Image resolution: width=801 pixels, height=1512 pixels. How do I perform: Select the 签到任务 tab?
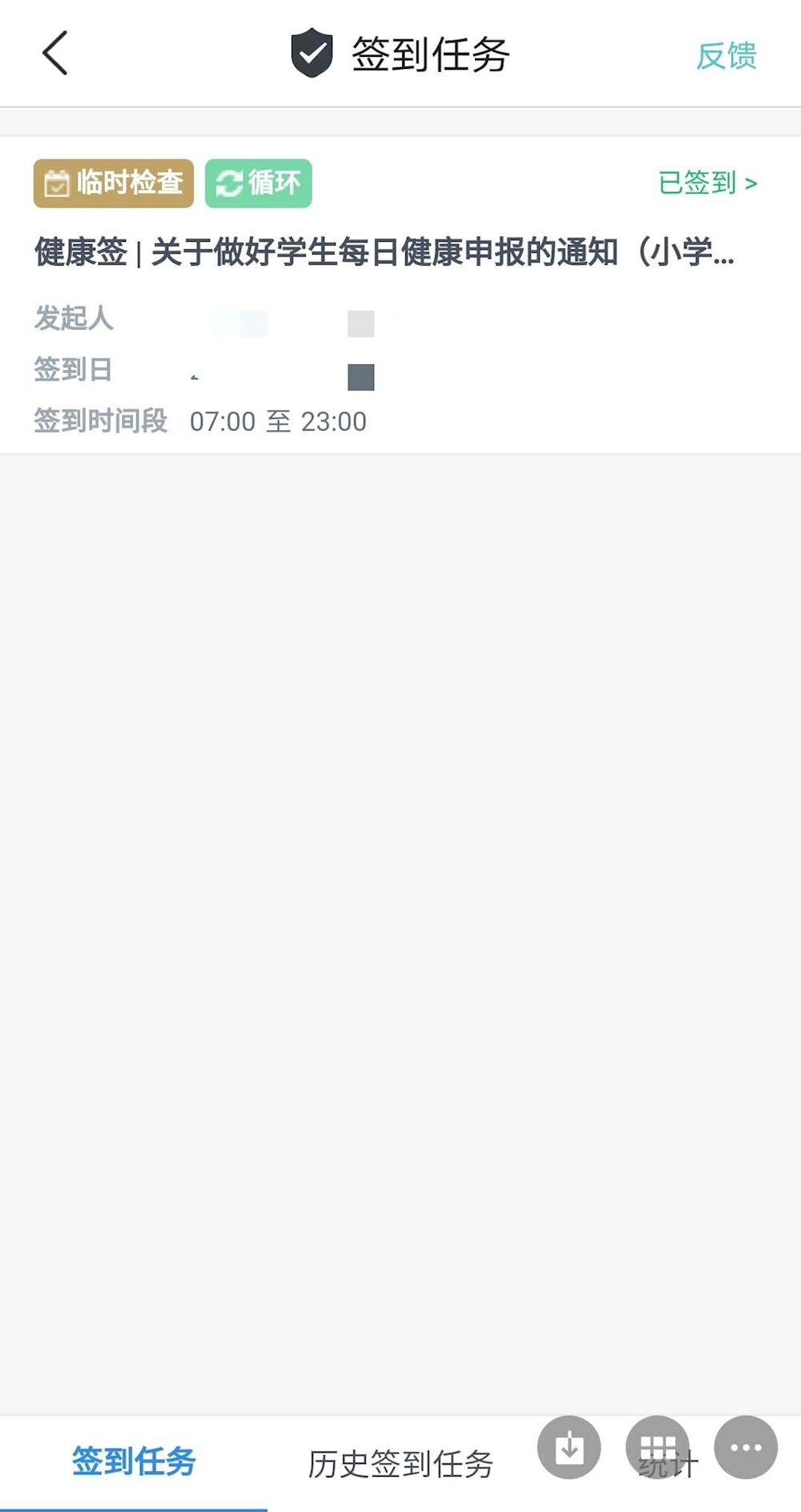(x=133, y=1459)
